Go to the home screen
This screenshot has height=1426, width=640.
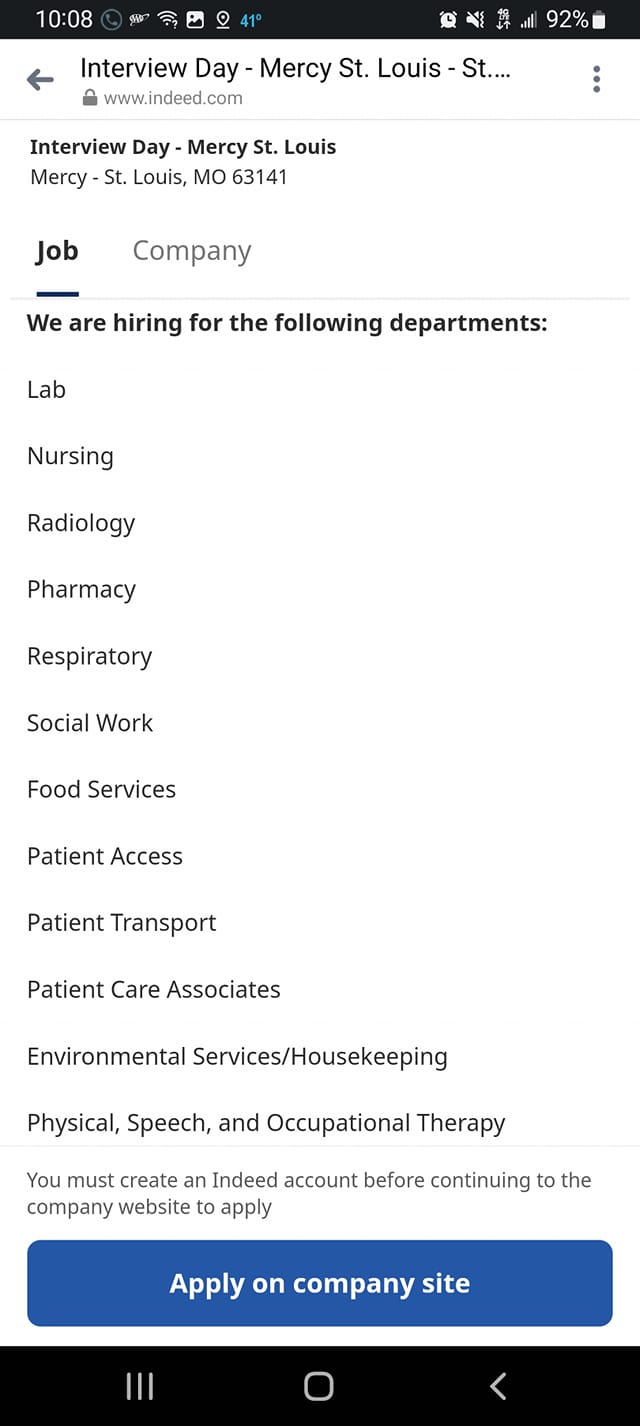(x=319, y=1386)
